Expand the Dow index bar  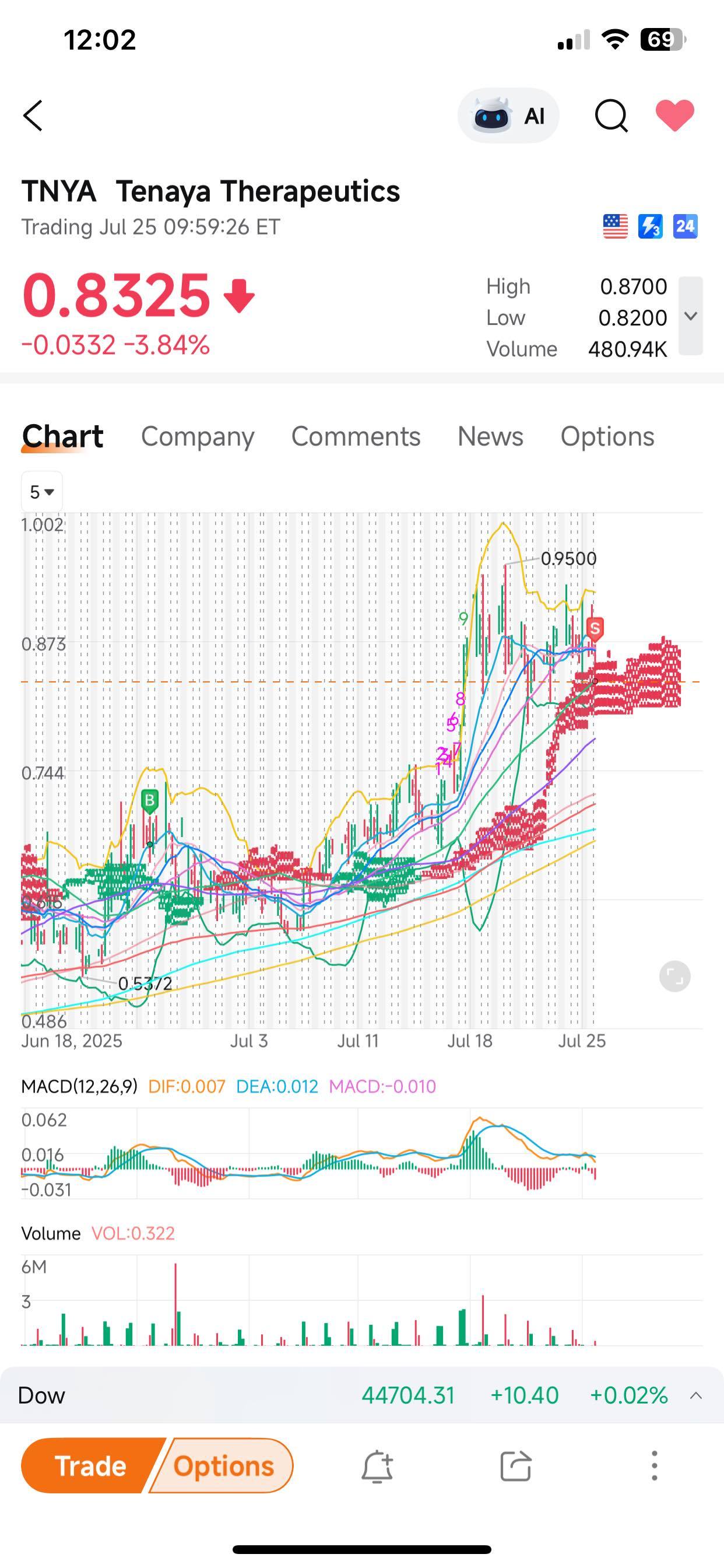pyautogui.click(x=696, y=1396)
